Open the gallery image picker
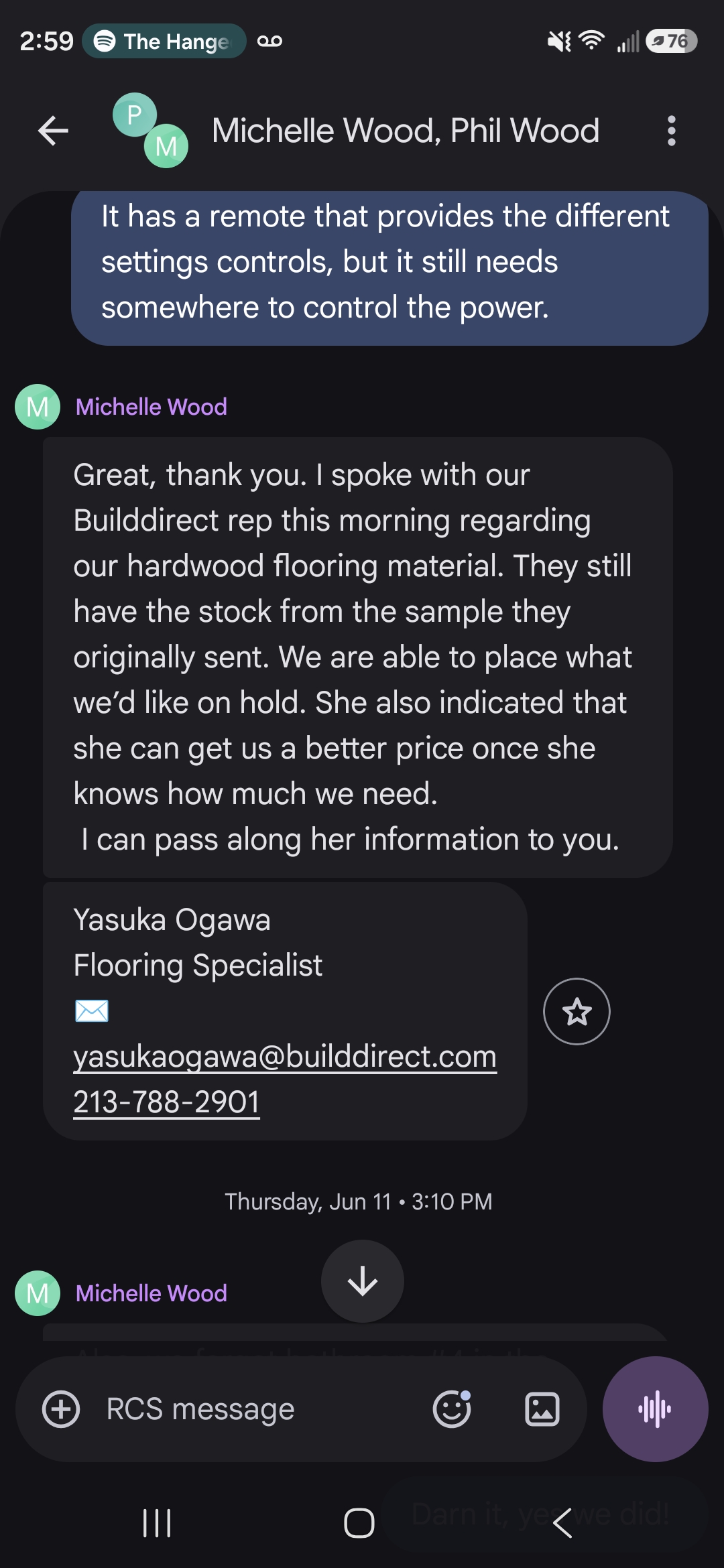This screenshot has width=724, height=1568. (x=542, y=1409)
